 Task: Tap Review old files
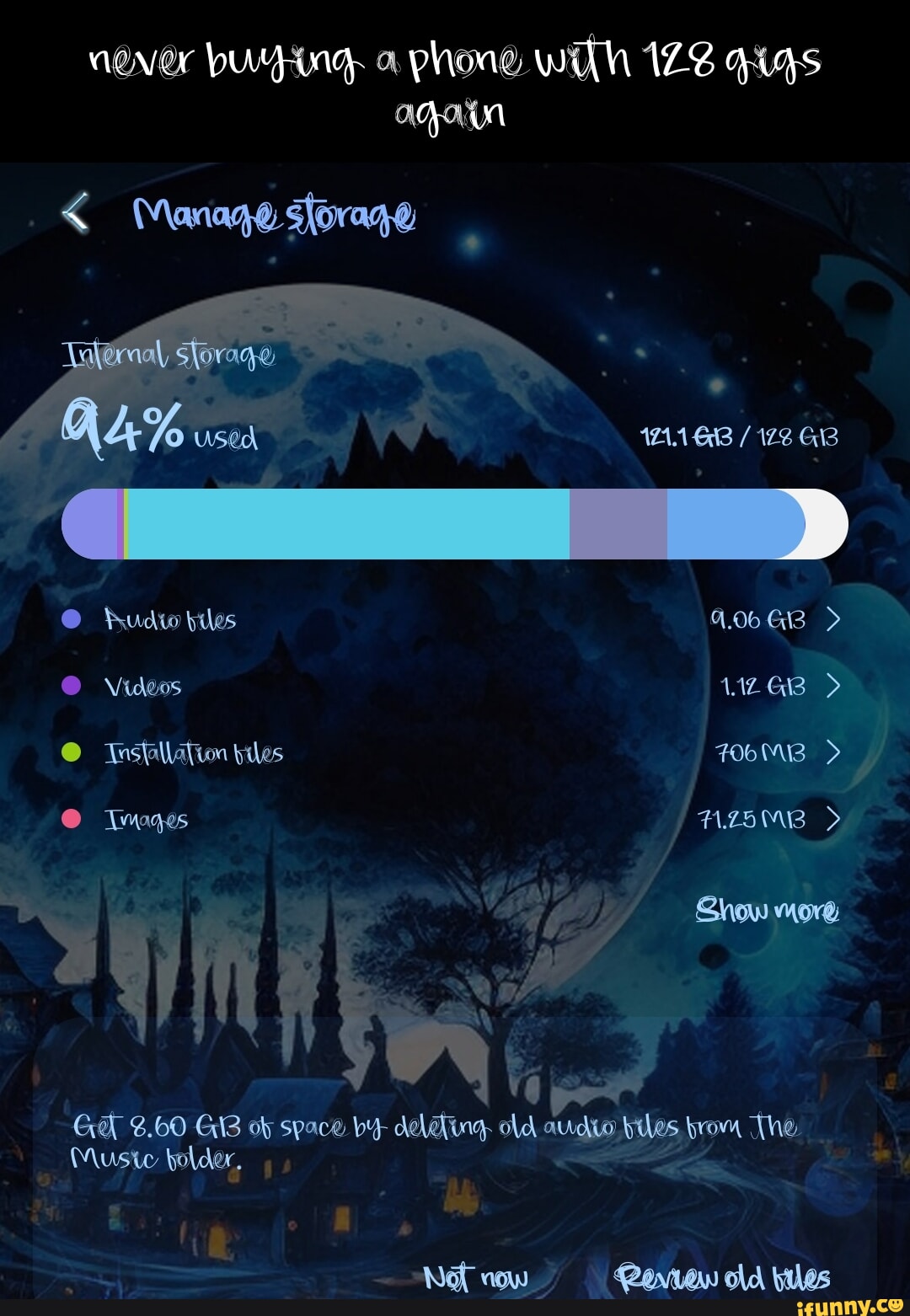click(722, 1278)
